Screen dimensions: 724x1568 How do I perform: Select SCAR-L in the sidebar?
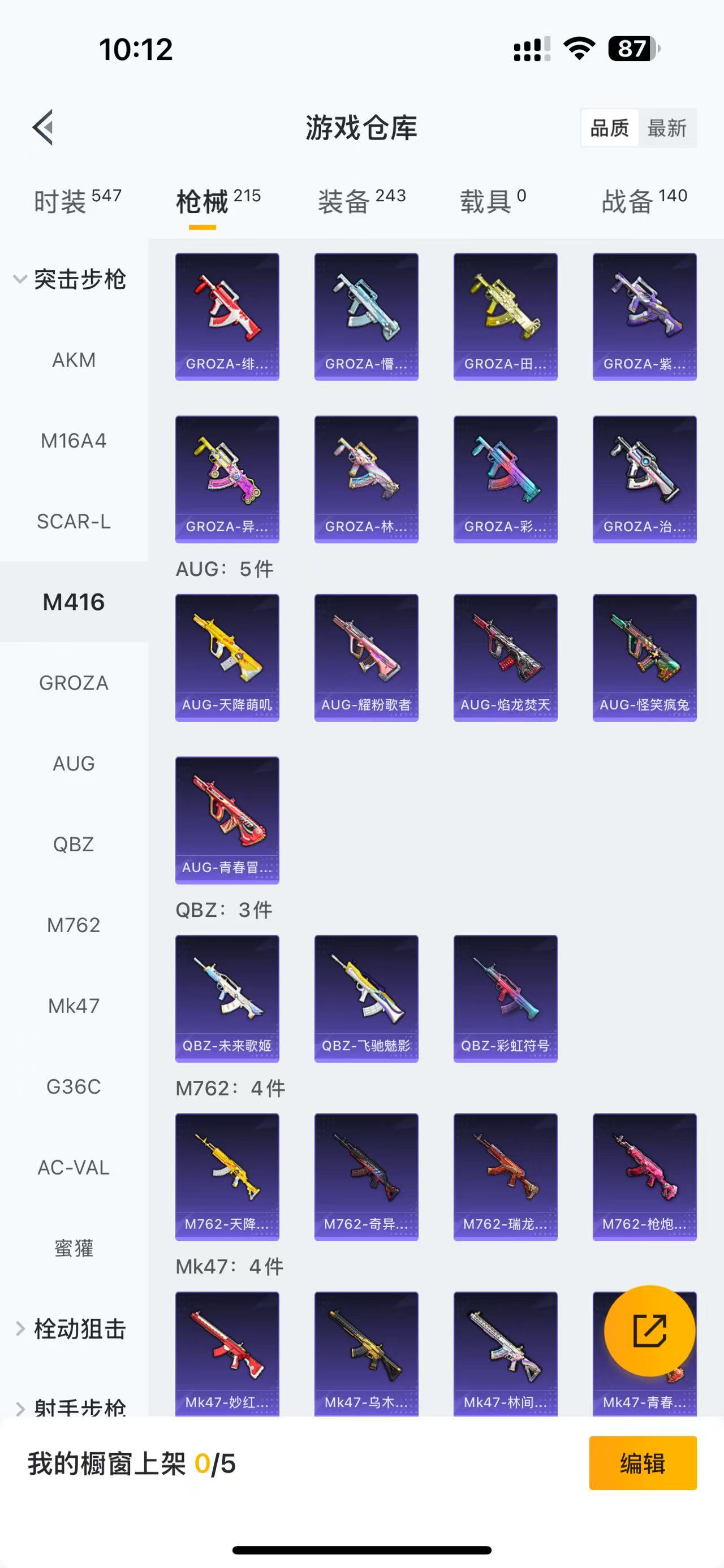pyautogui.click(x=74, y=522)
